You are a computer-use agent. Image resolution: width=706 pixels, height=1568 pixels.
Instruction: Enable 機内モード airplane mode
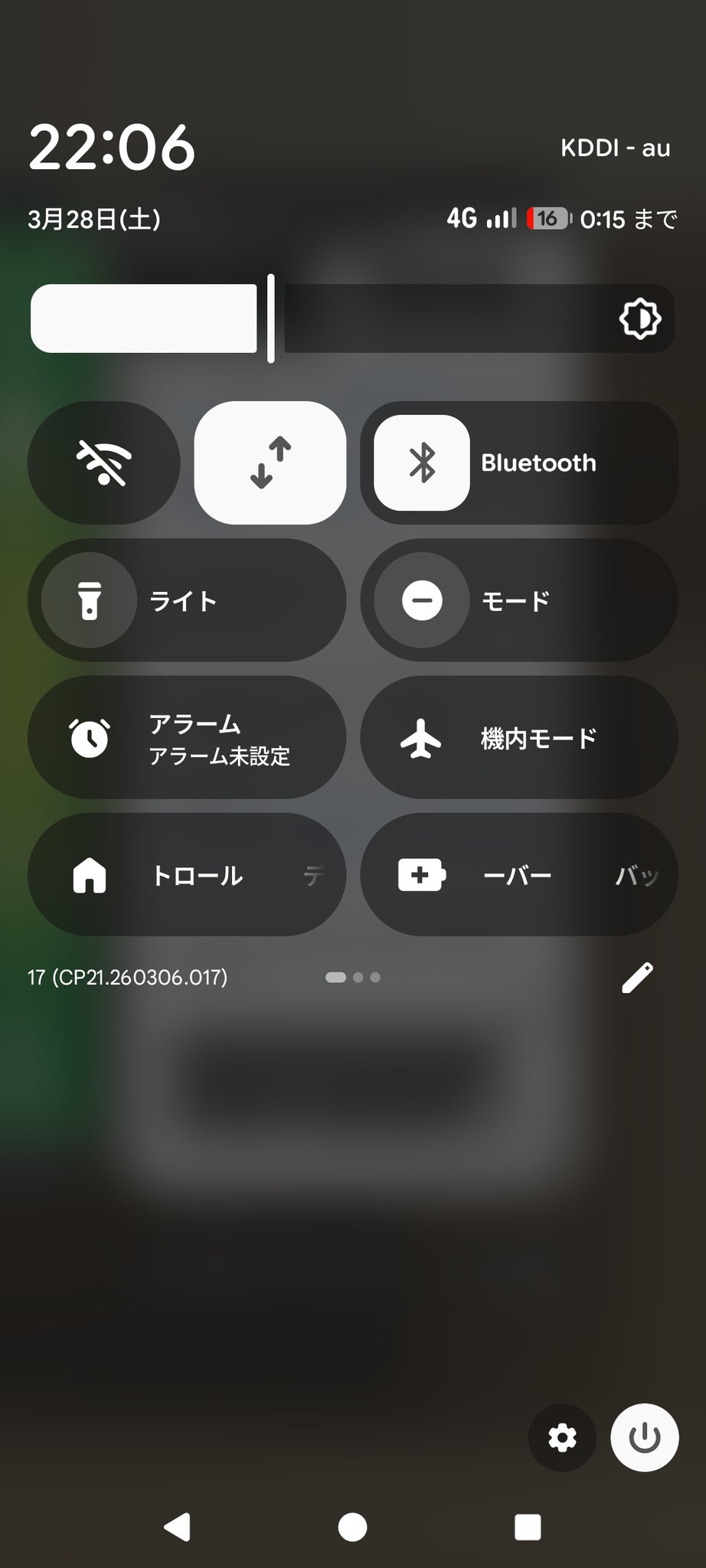tap(519, 738)
